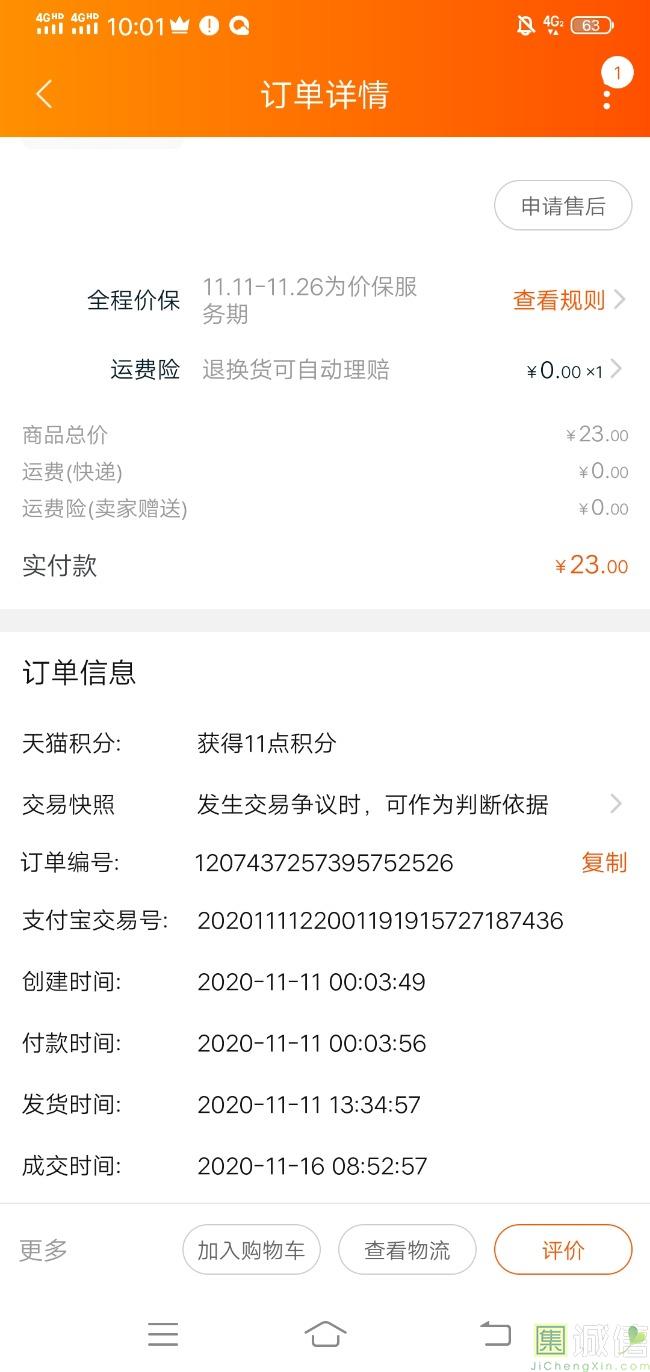
Task: Check delivery tracking with 查看物流
Action: [407, 1250]
